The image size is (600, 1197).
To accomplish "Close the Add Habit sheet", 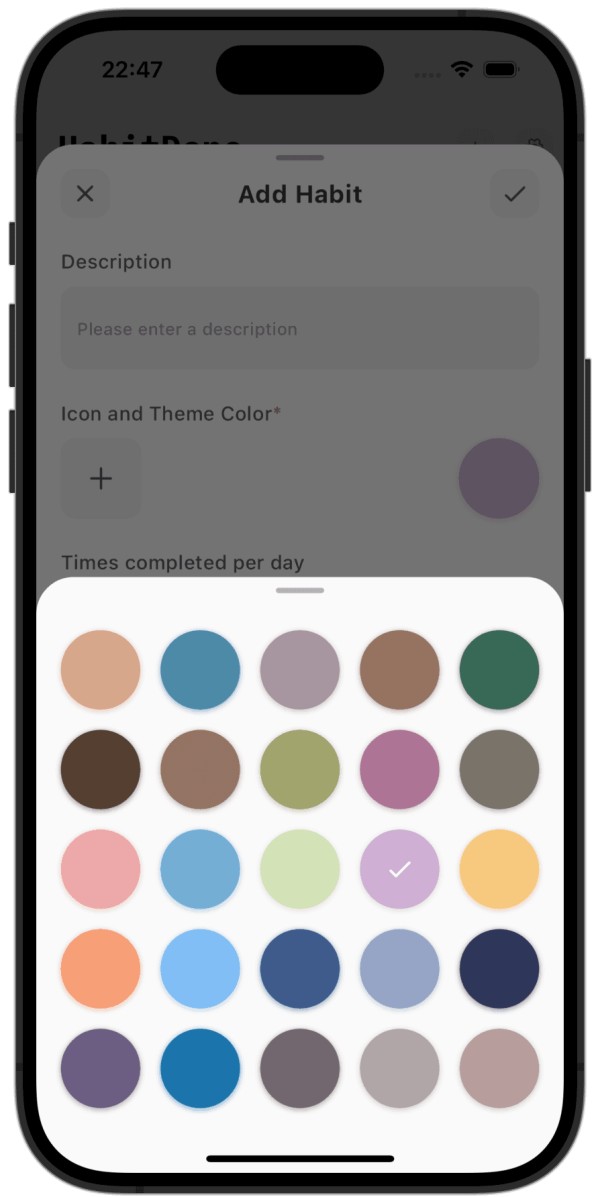I will point(85,194).
